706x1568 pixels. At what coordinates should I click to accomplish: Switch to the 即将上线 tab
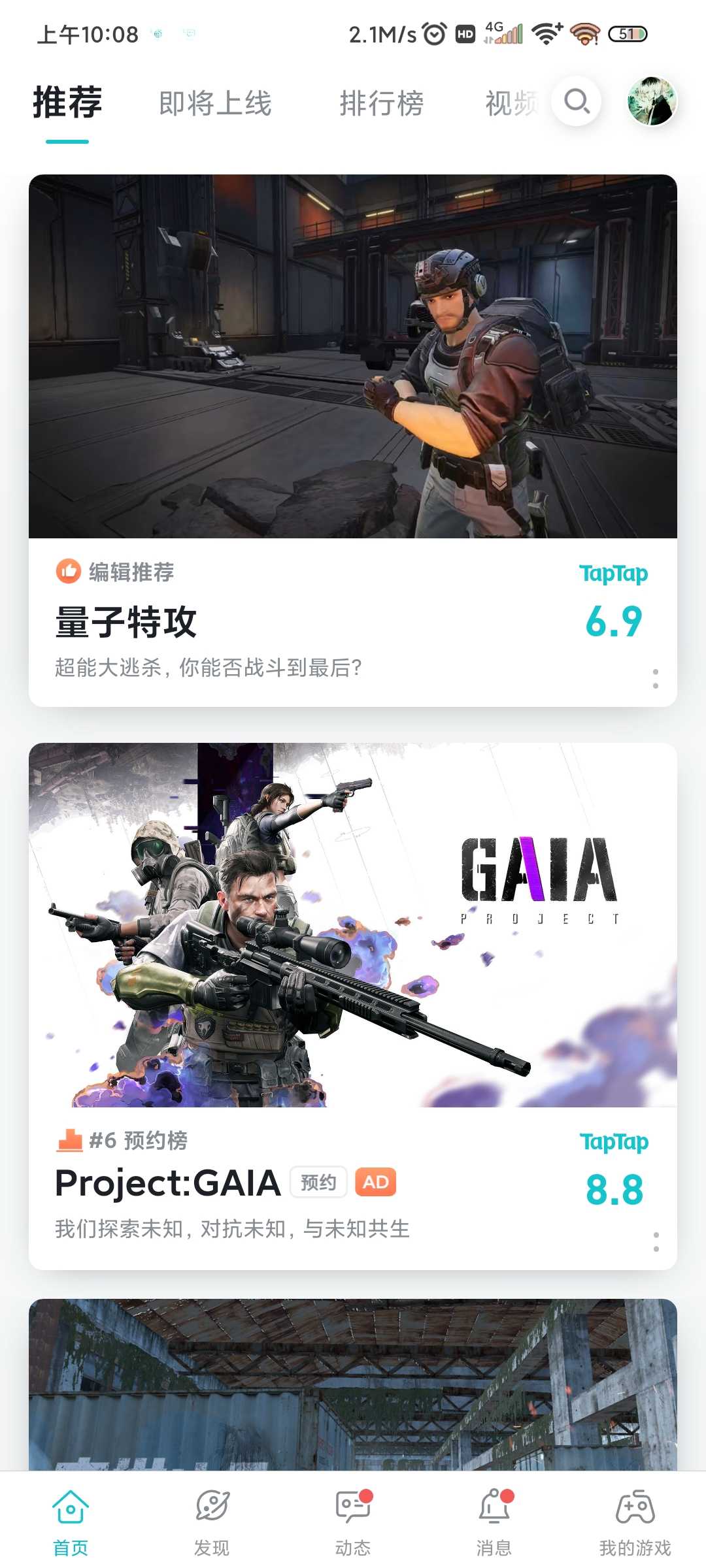tap(215, 103)
